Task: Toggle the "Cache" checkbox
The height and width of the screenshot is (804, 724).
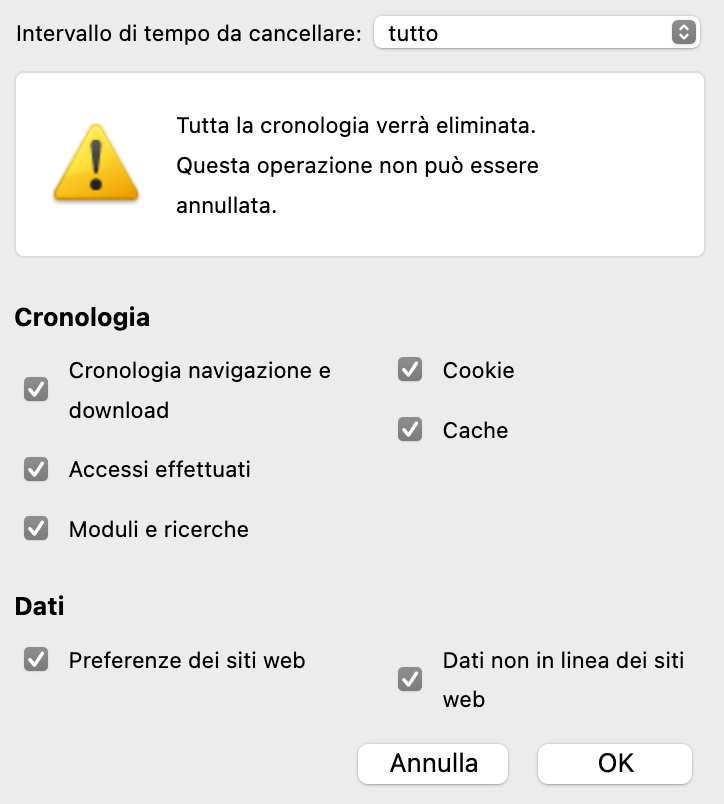Action: 409,429
